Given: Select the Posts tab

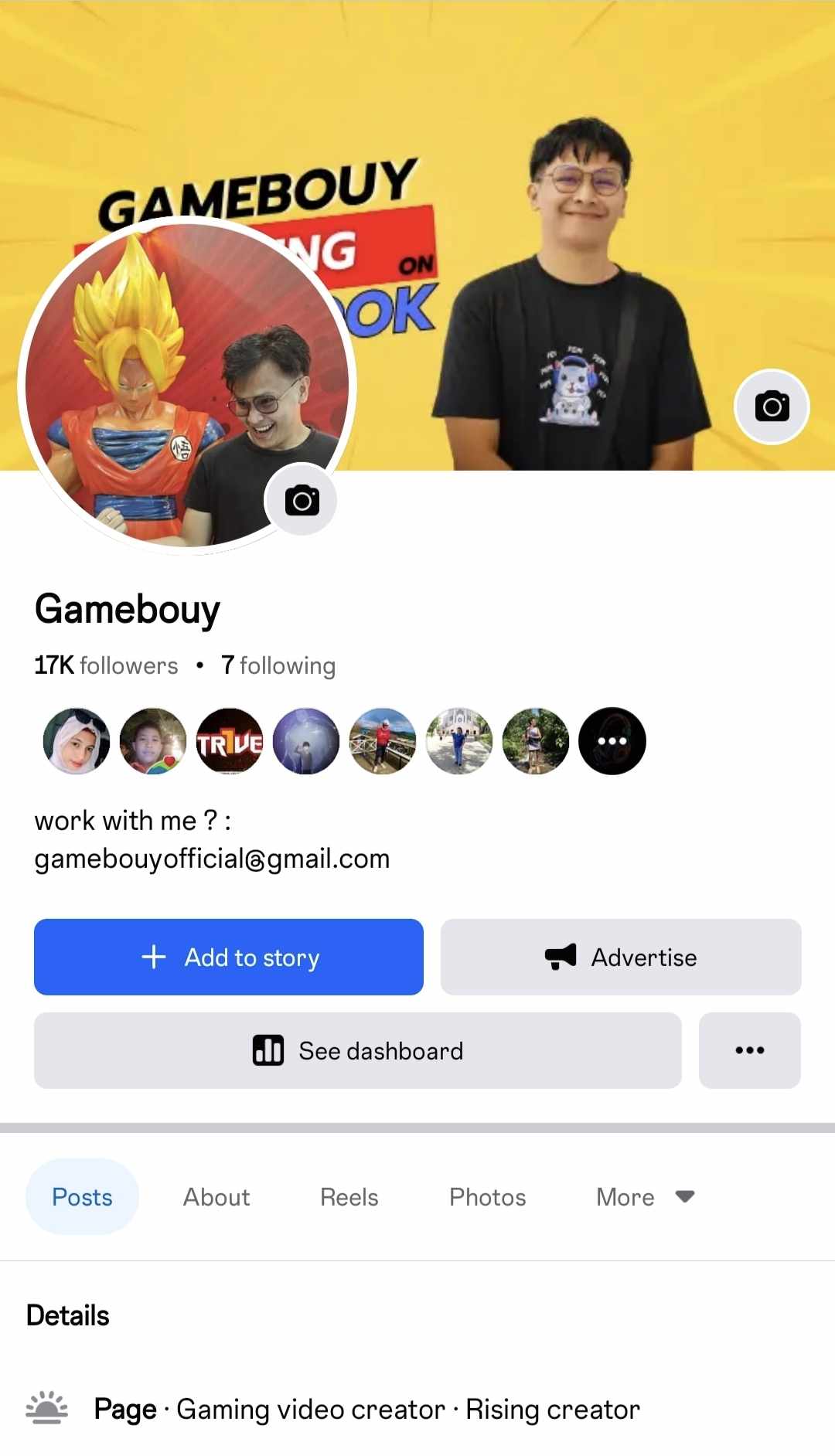Looking at the screenshot, I should pos(82,1197).
